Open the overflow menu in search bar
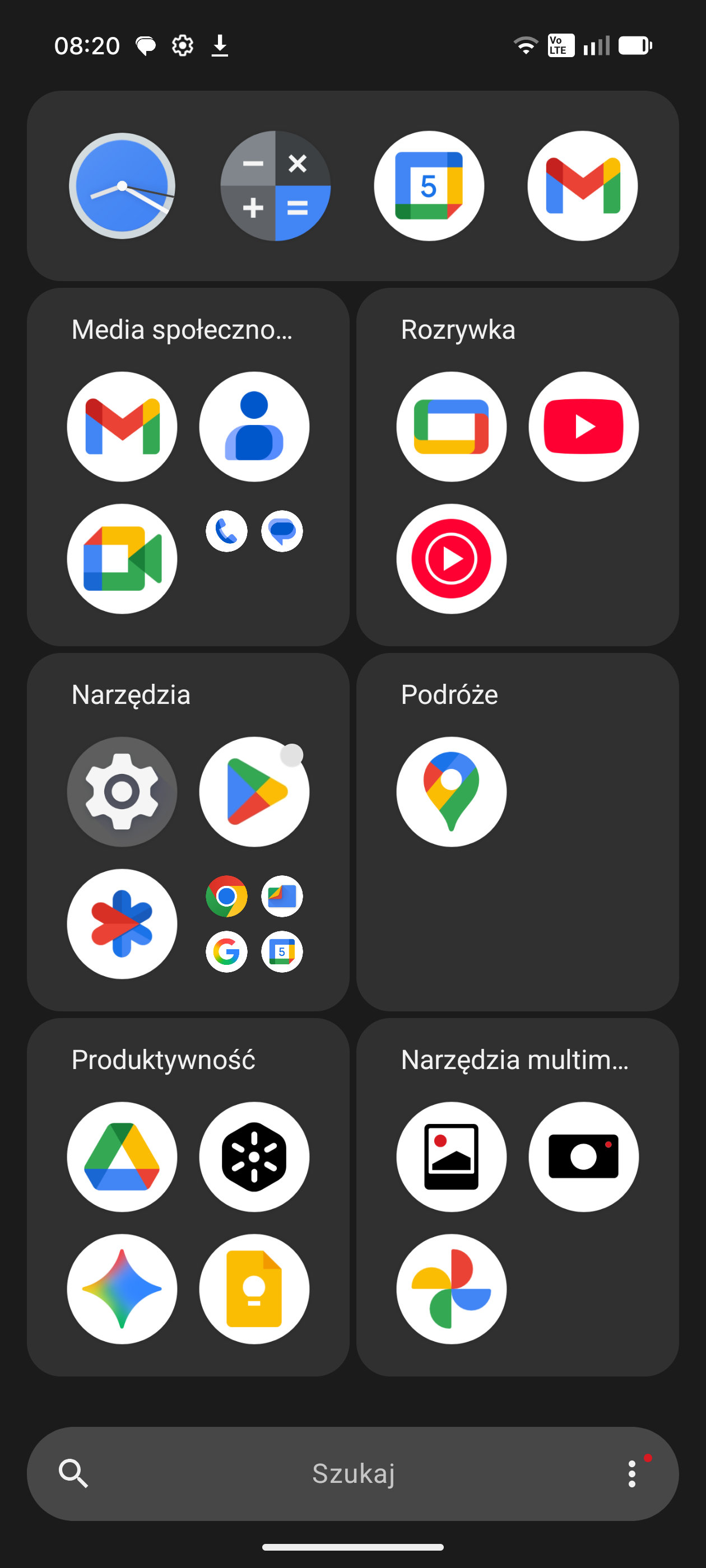Screen dimensions: 706x1568 point(631,1474)
